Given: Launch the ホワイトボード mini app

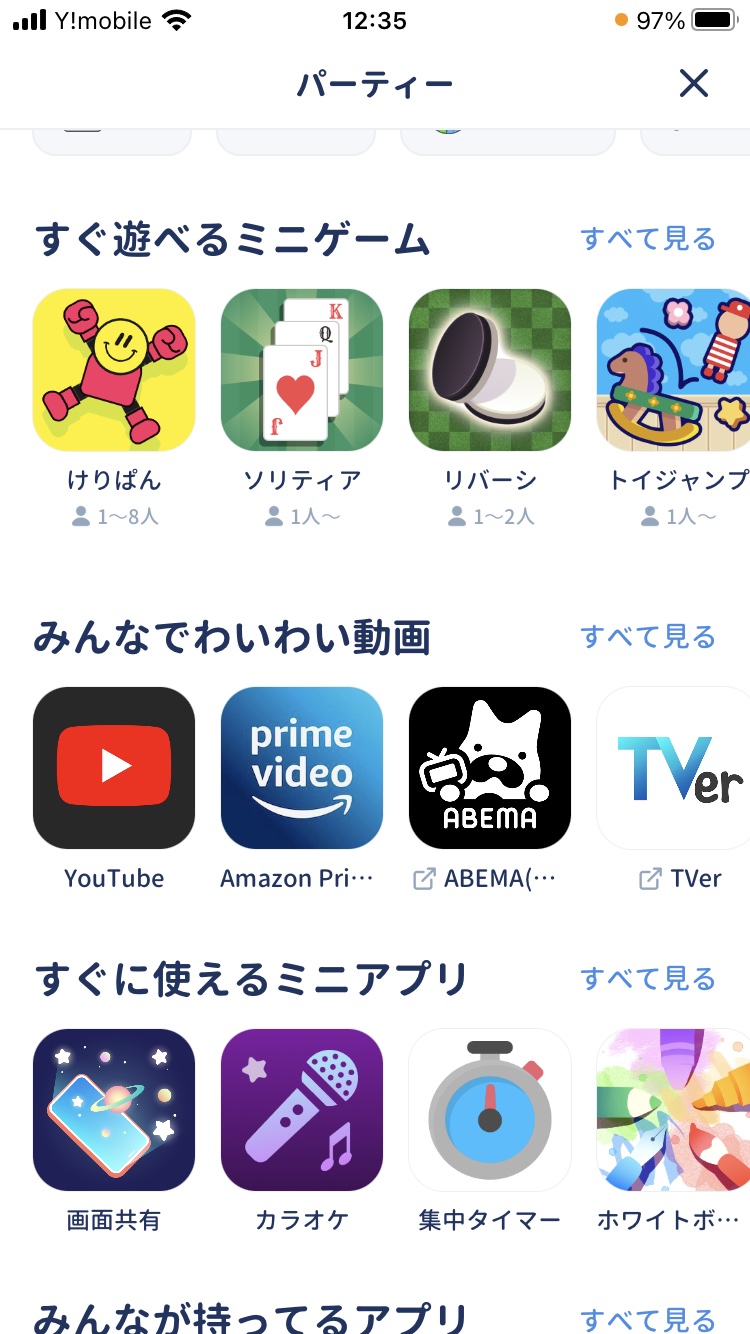Looking at the screenshot, I should pyautogui.click(x=673, y=1110).
